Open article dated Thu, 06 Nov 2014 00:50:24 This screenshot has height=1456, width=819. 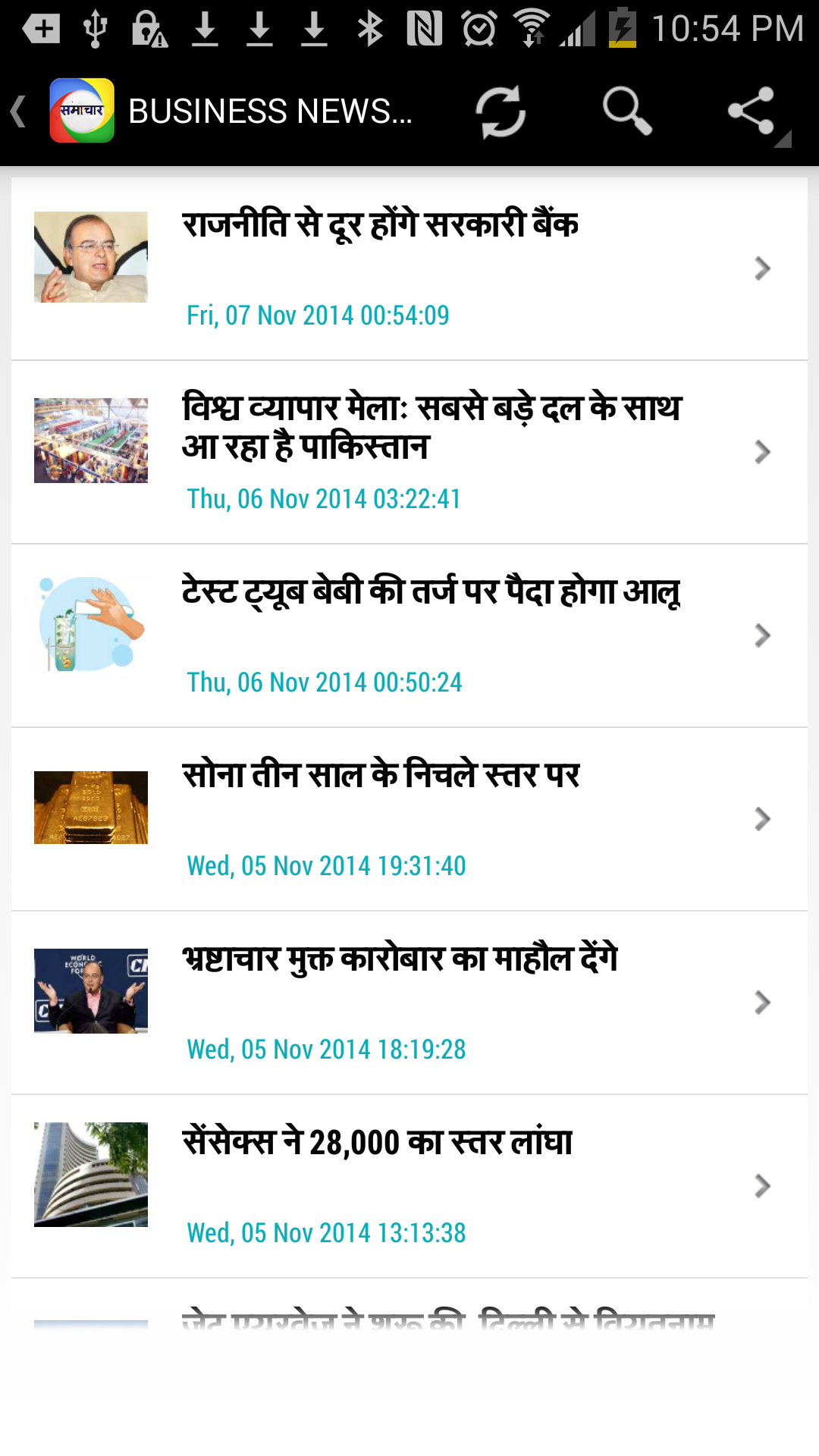pyautogui.click(x=409, y=635)
